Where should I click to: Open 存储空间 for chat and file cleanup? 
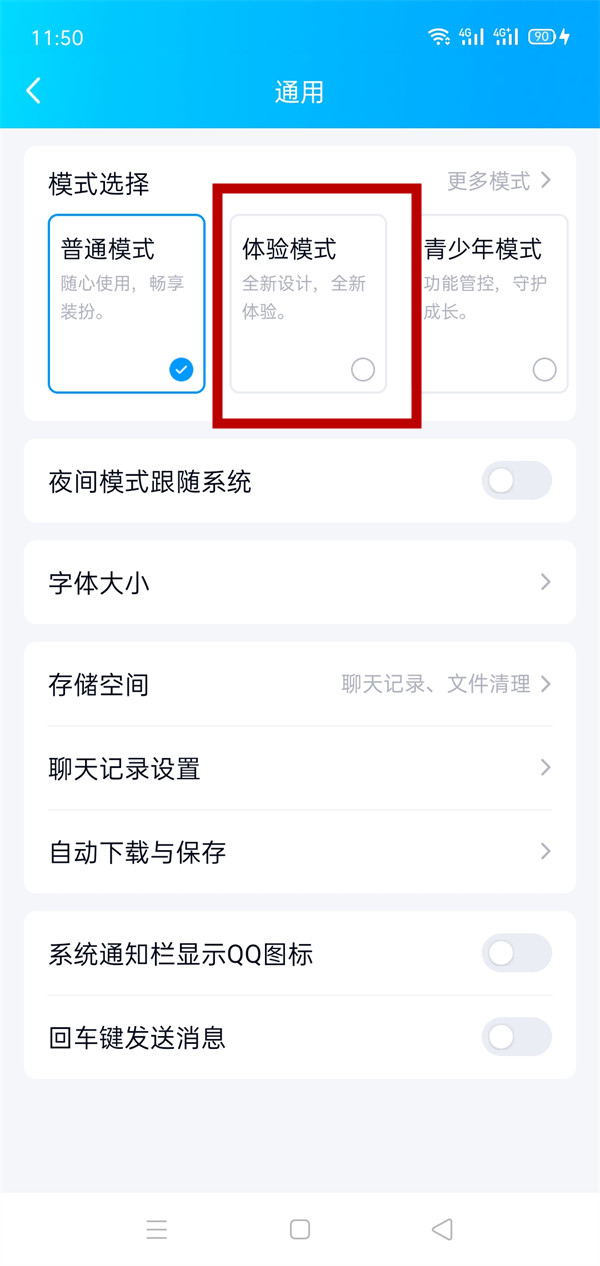300,684
